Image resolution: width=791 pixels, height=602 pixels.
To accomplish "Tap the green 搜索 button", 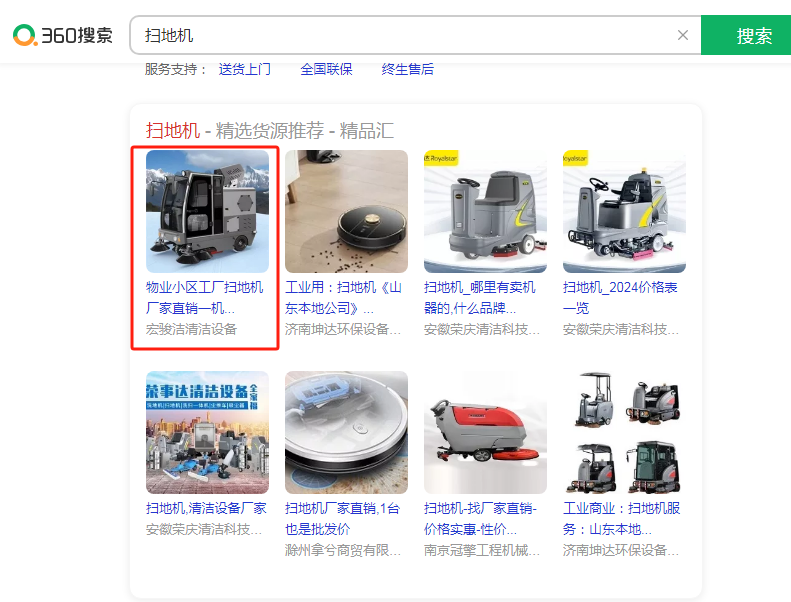I will point(754,36).
